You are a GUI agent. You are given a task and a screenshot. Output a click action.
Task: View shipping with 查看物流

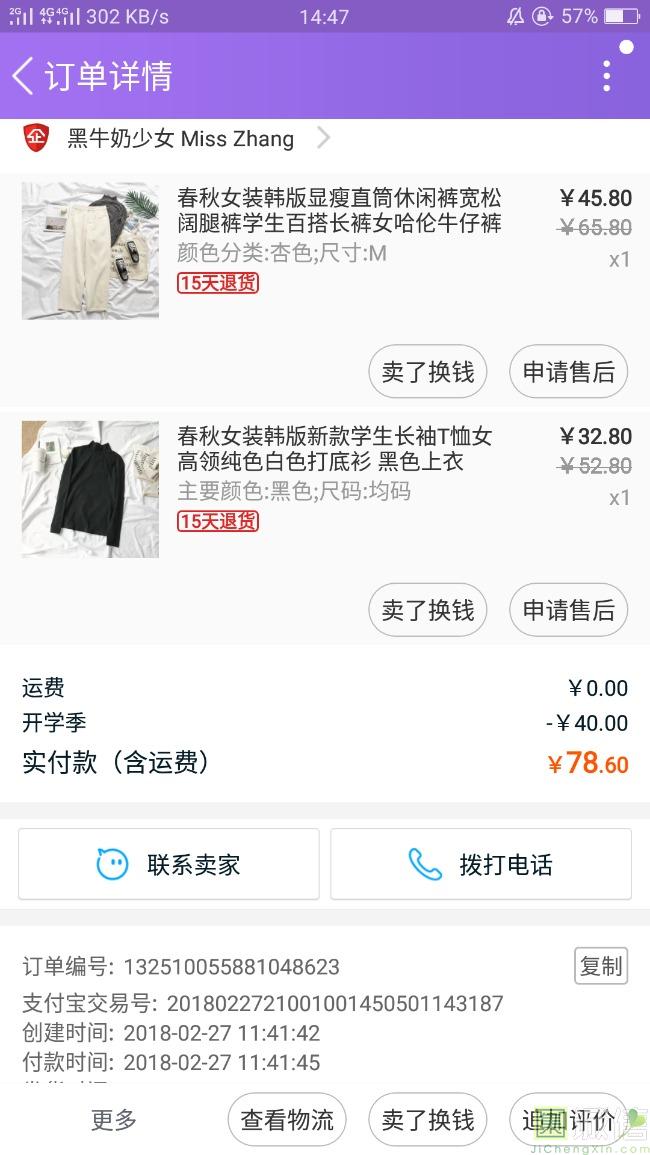pyautogui.click(x=287, y=1120)
